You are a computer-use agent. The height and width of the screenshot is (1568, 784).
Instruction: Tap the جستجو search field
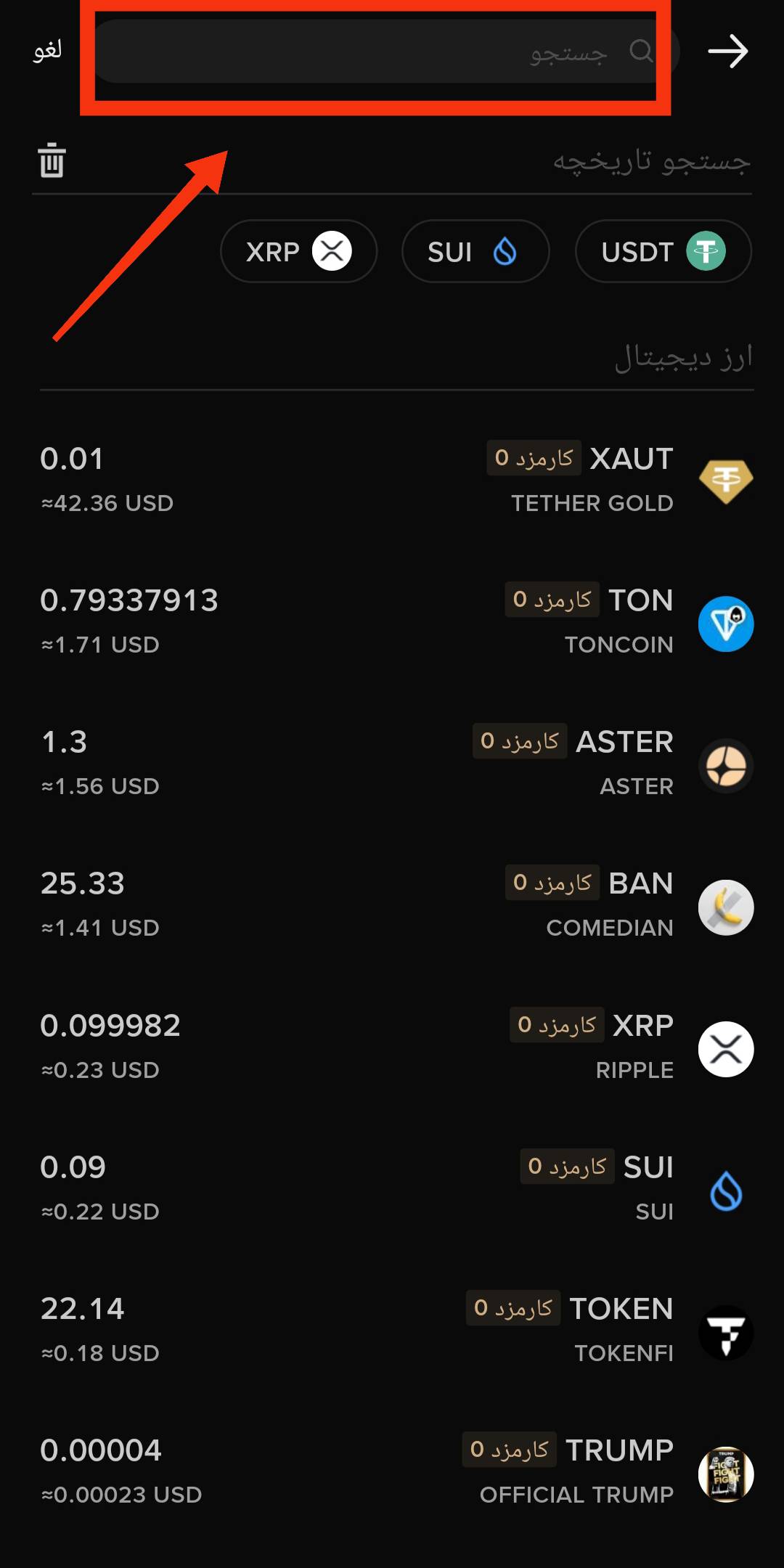coord(385,52)
